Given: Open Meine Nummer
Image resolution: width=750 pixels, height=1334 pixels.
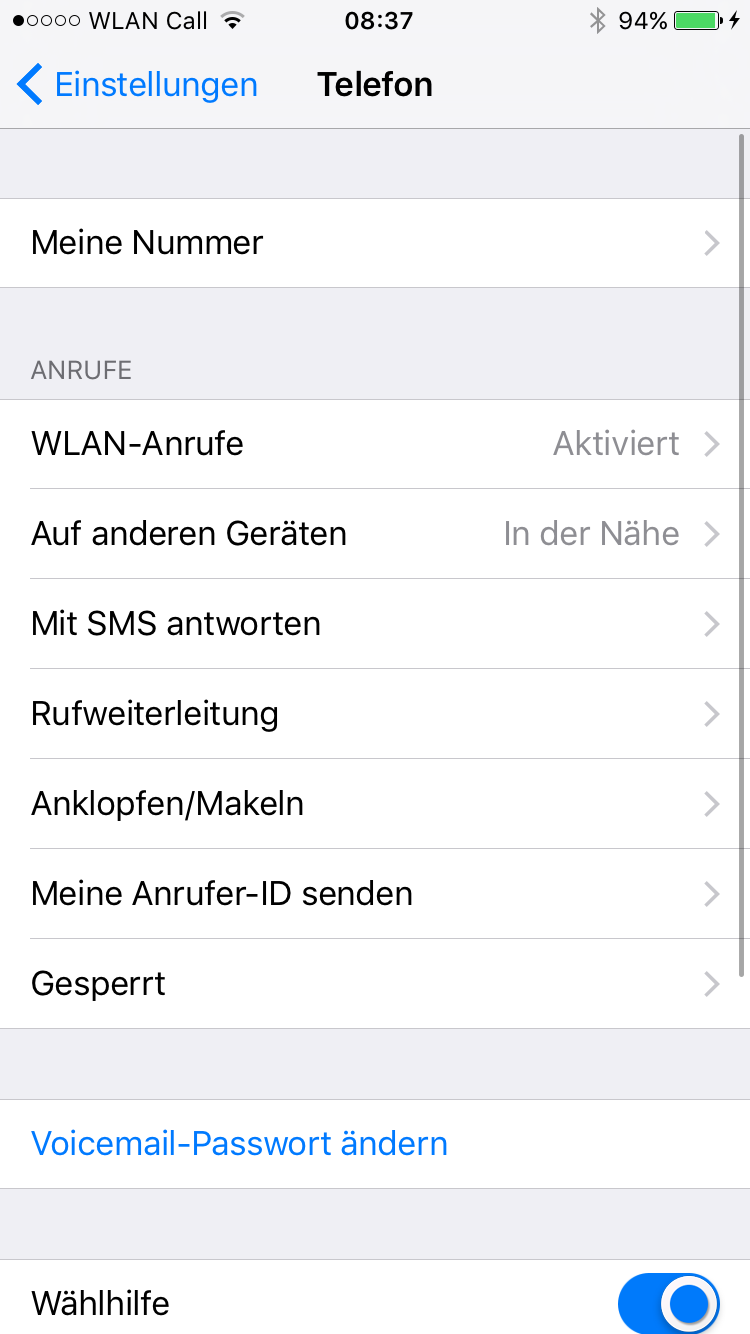Looking at the screenshot, I should [x=375, y=243].
